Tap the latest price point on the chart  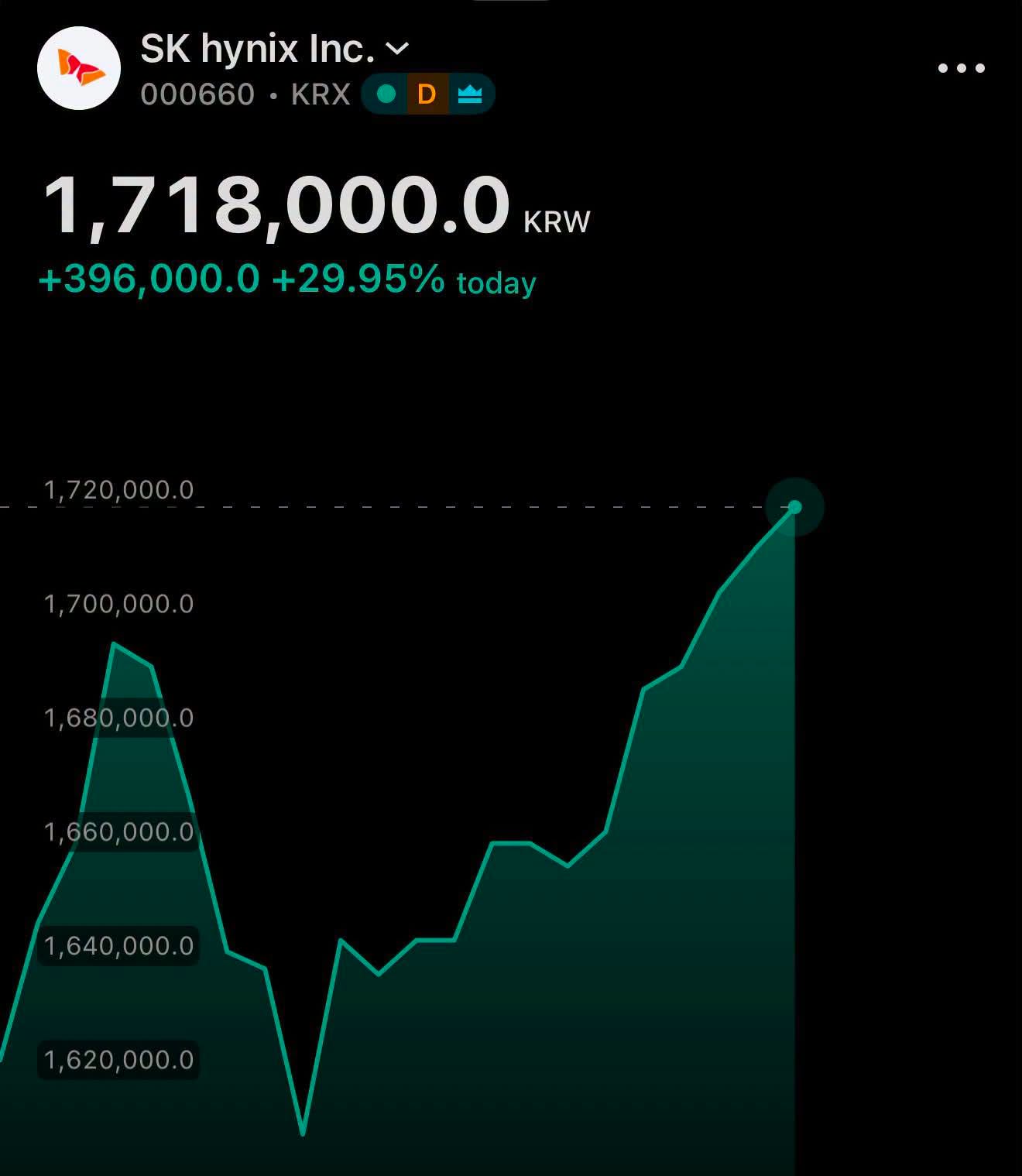[x=794, y=507]
